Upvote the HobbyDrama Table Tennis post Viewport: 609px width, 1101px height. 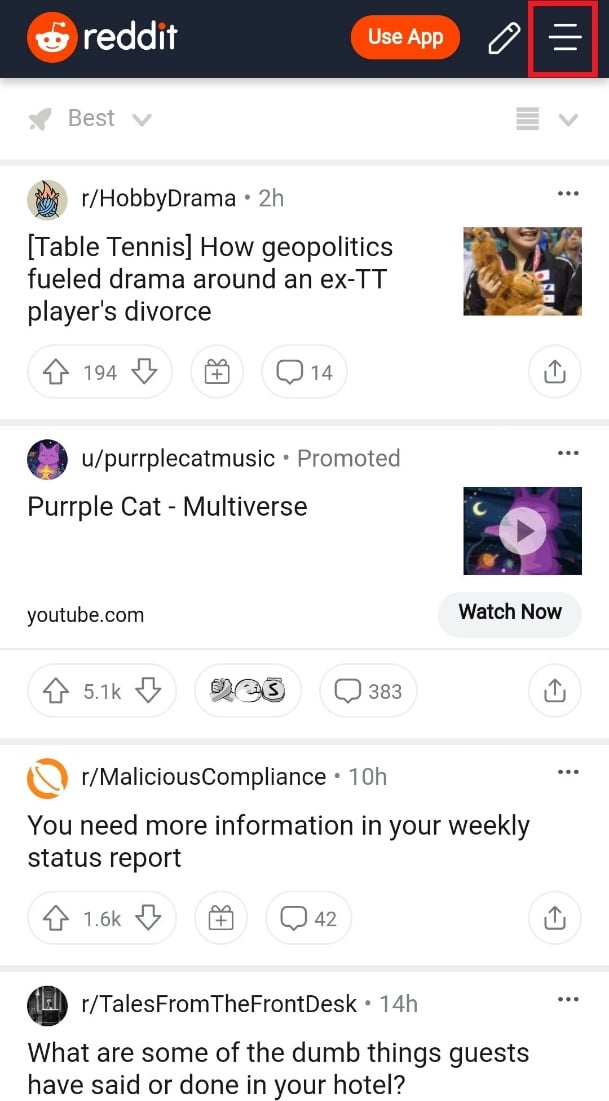coord(55,373)
